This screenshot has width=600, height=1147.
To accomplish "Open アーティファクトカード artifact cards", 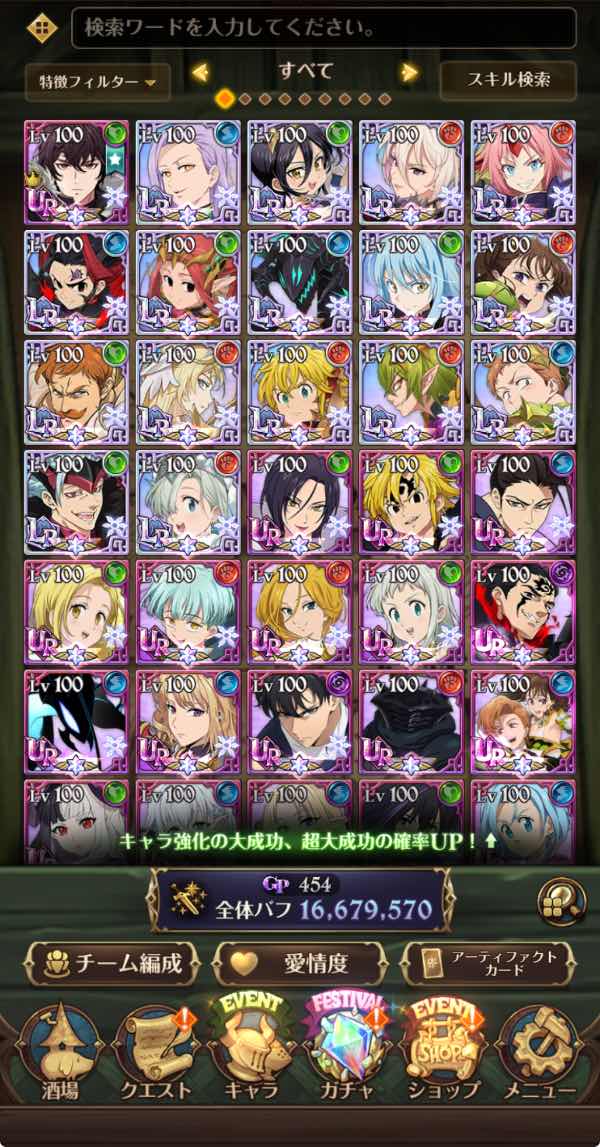I will 487,963.
